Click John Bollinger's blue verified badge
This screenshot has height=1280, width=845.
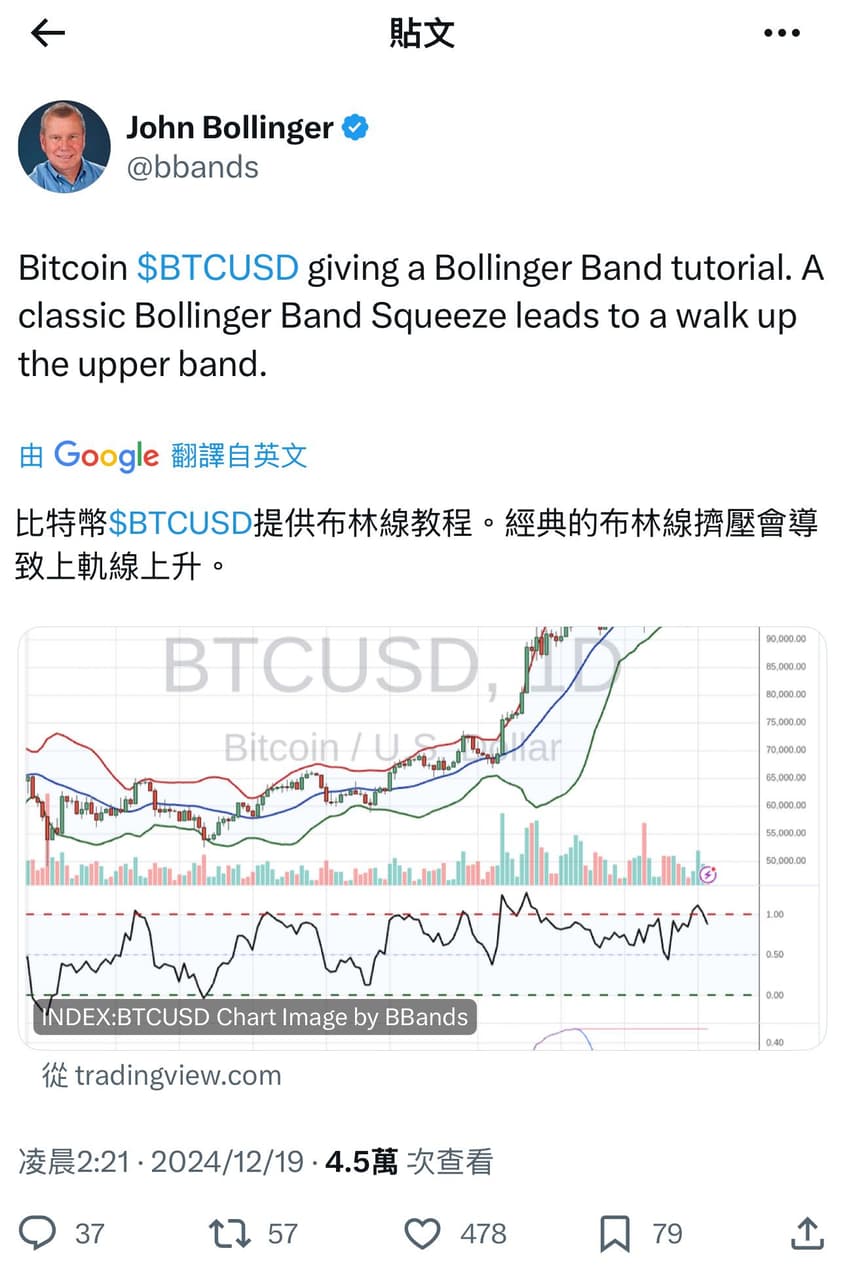355,127
